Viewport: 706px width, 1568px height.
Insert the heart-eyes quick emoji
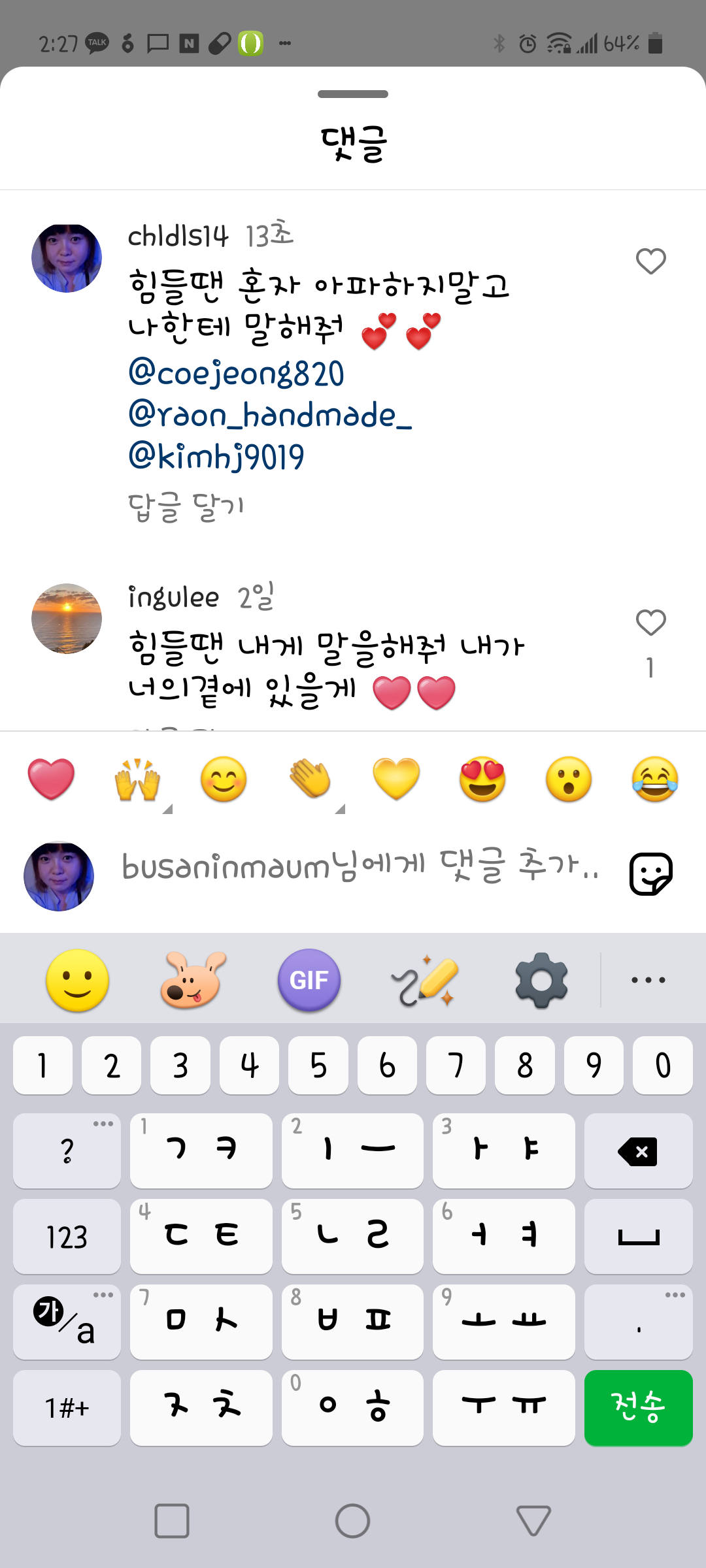coord(482,779)
